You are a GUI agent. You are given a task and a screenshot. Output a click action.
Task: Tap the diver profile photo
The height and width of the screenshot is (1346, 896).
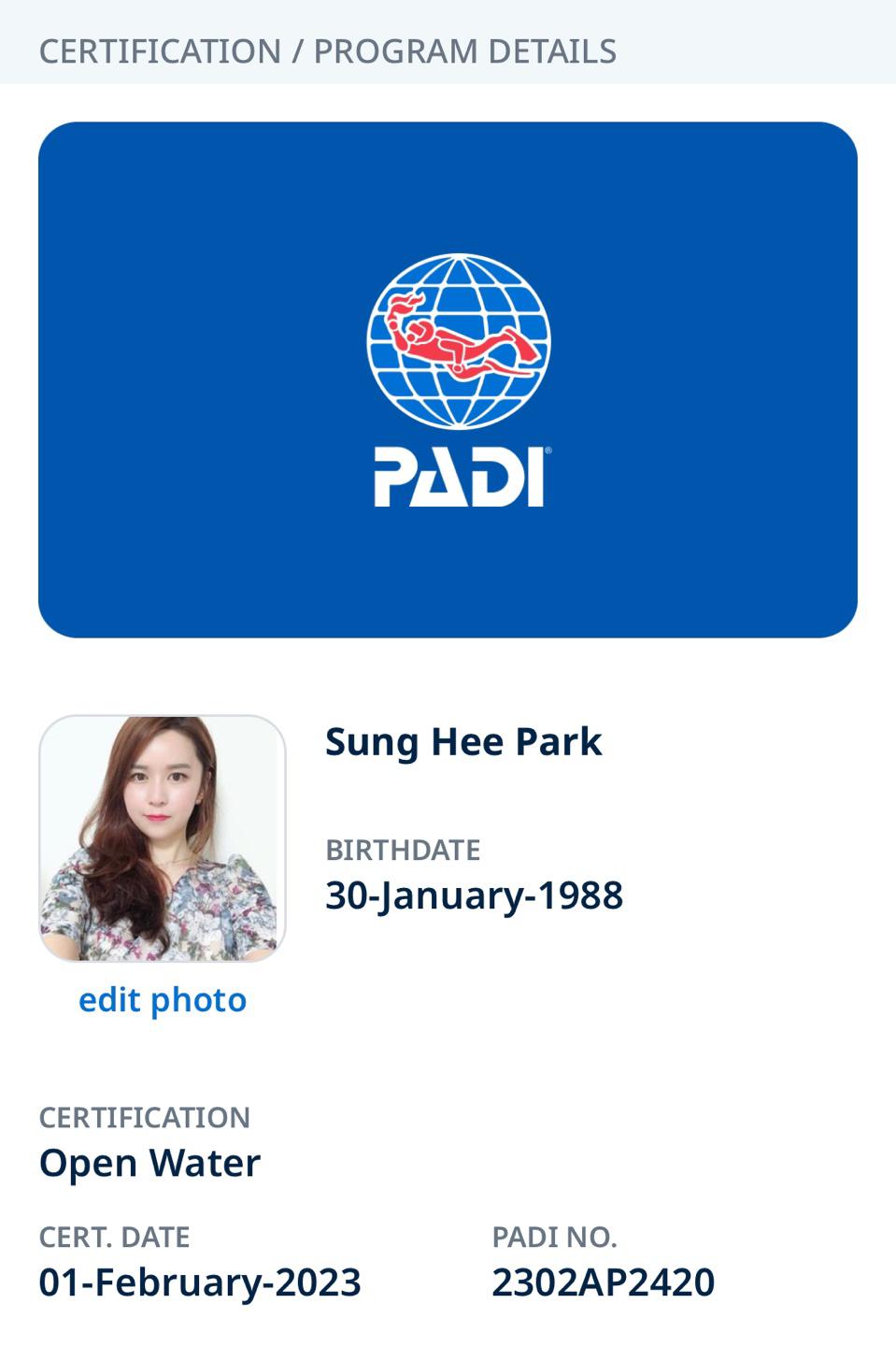tap(163, 838)
